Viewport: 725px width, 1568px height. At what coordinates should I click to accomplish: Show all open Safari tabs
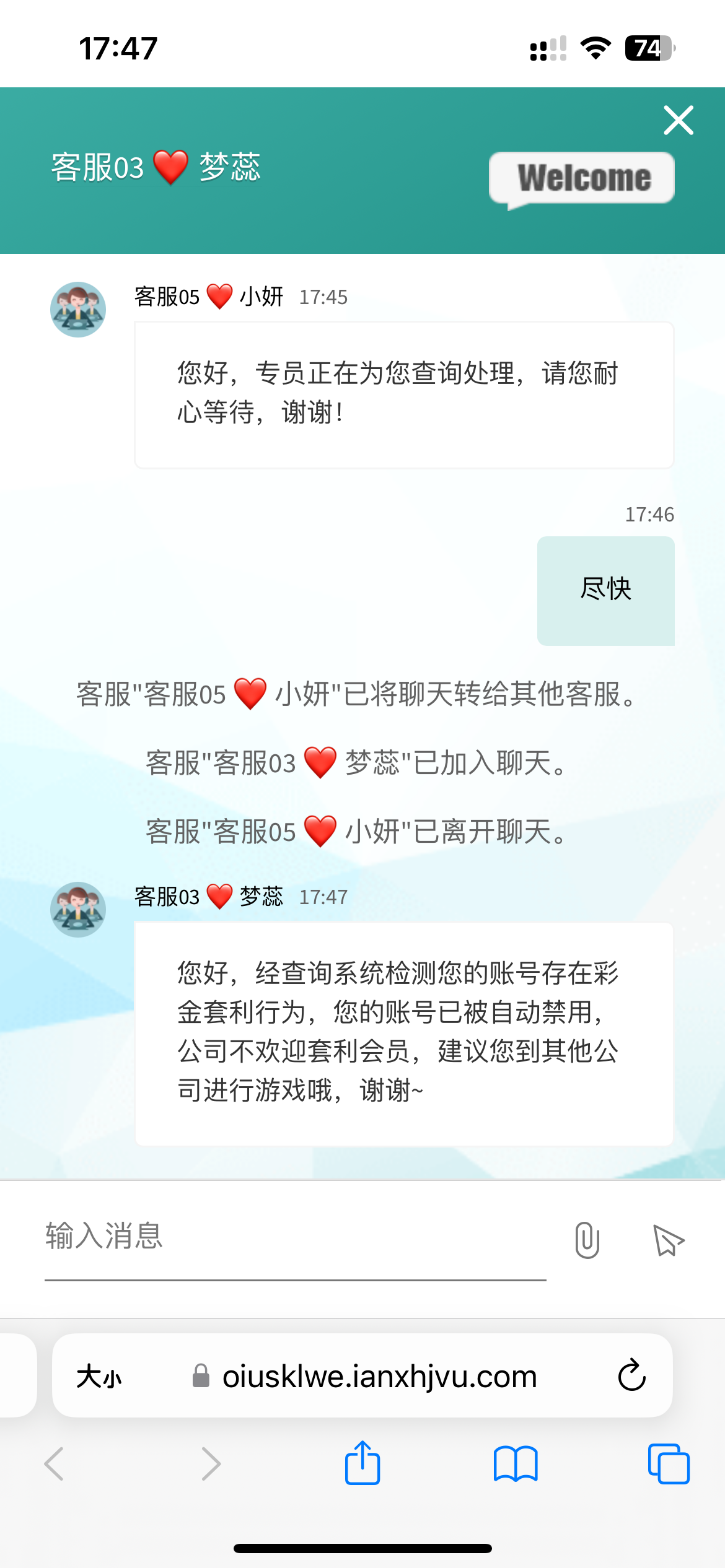click(x=668, y=1465)
